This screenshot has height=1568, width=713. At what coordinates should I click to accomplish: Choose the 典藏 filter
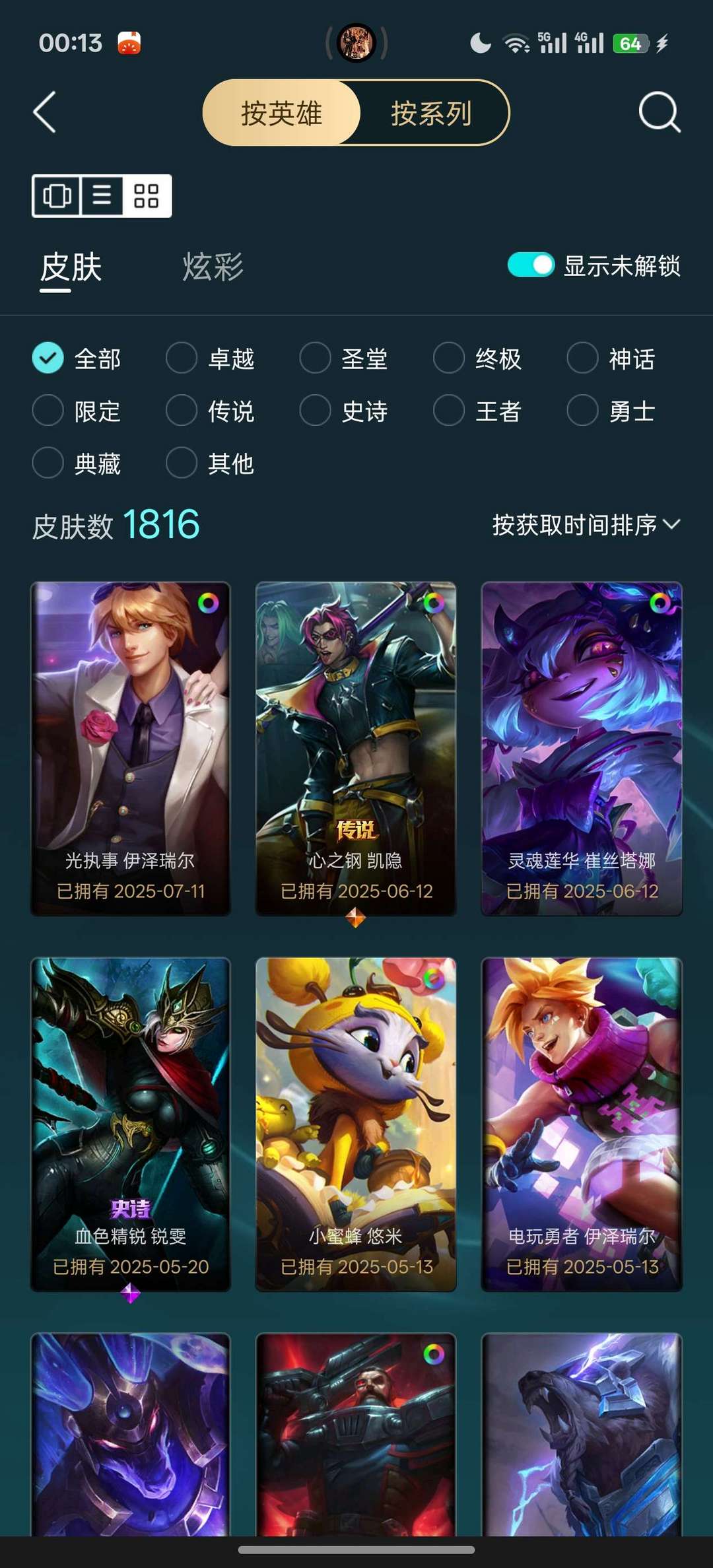coord(77,463)
